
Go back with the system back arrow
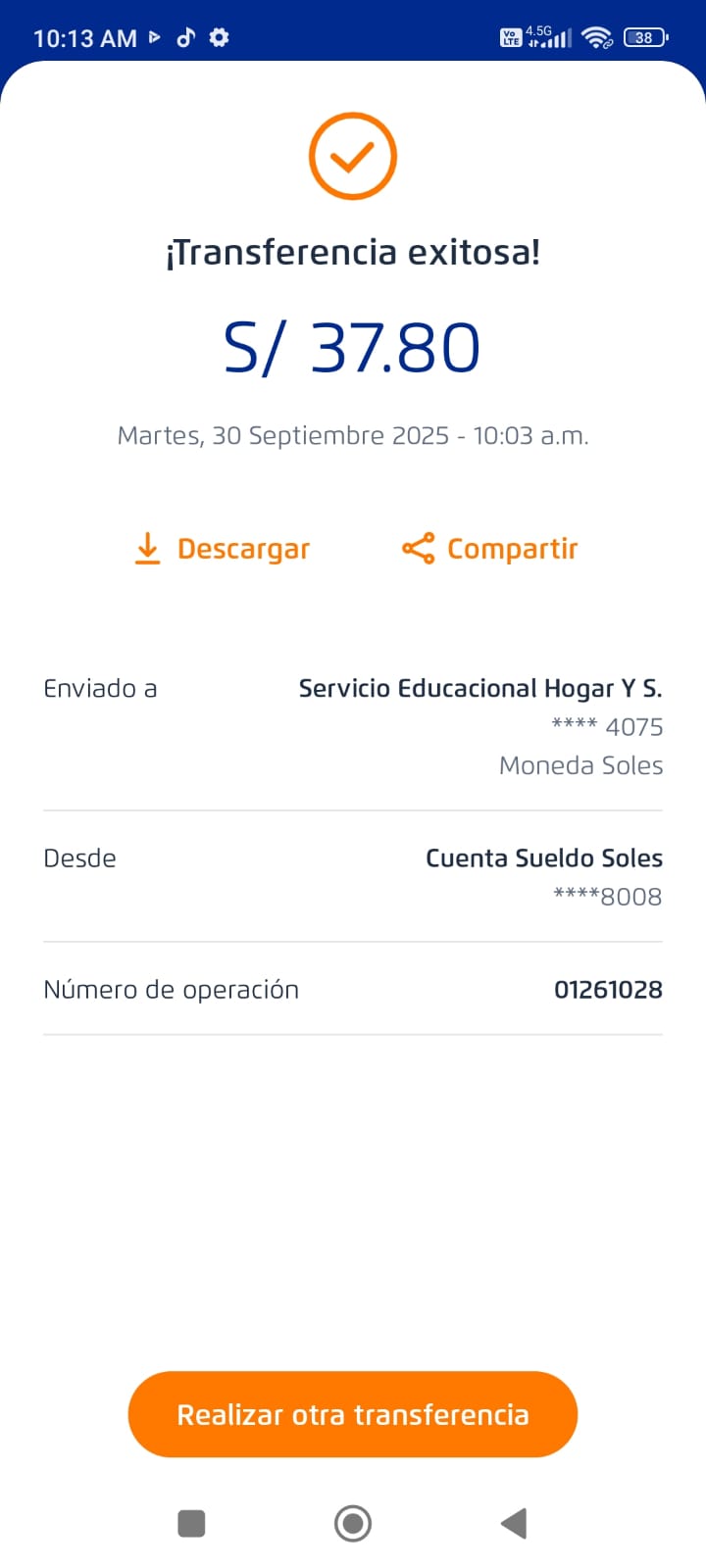point(514,1523)
